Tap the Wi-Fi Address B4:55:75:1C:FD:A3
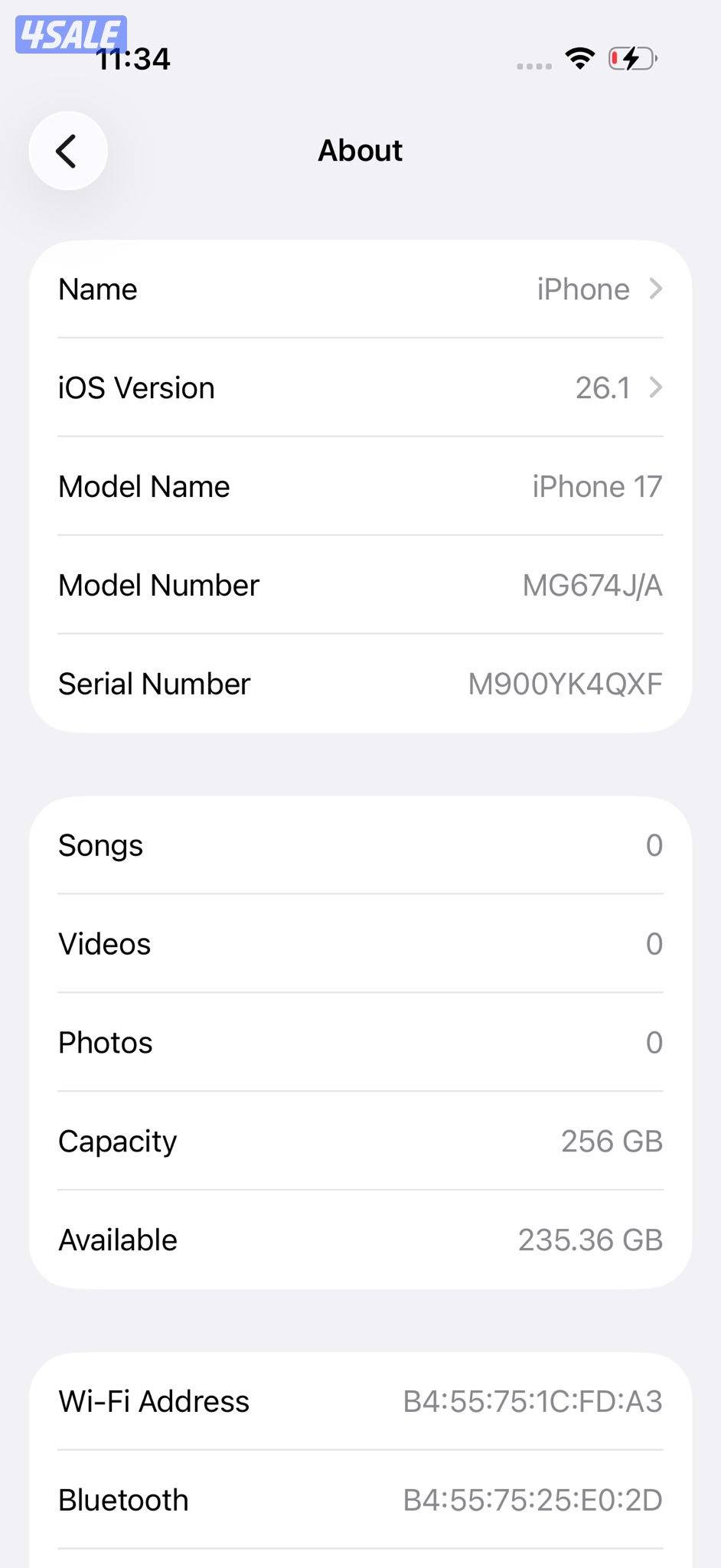The height and width of the screenshot is (1568, 721). [534, 1400]
